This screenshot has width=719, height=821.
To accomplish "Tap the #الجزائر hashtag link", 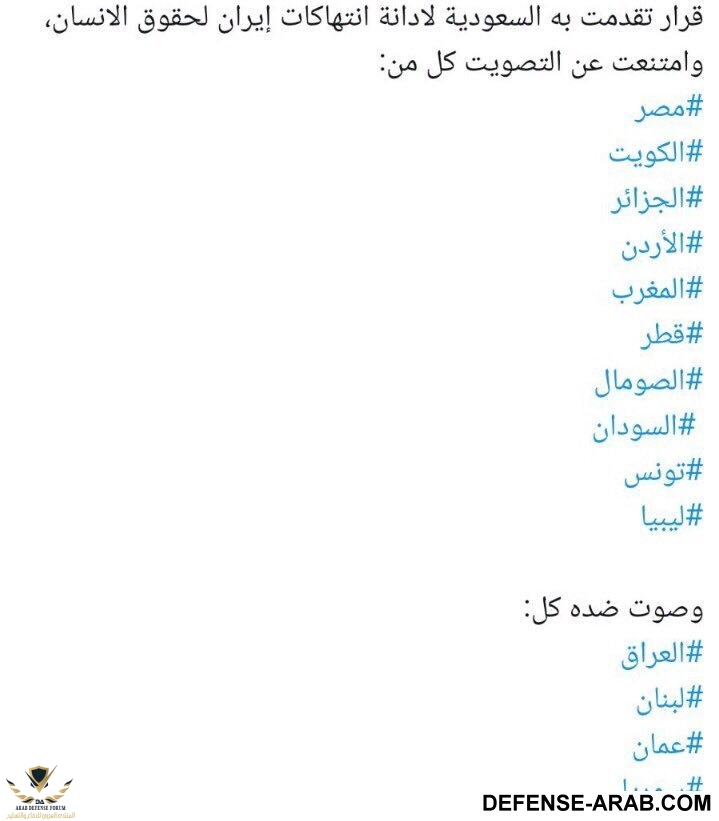I will click(657, 198).
